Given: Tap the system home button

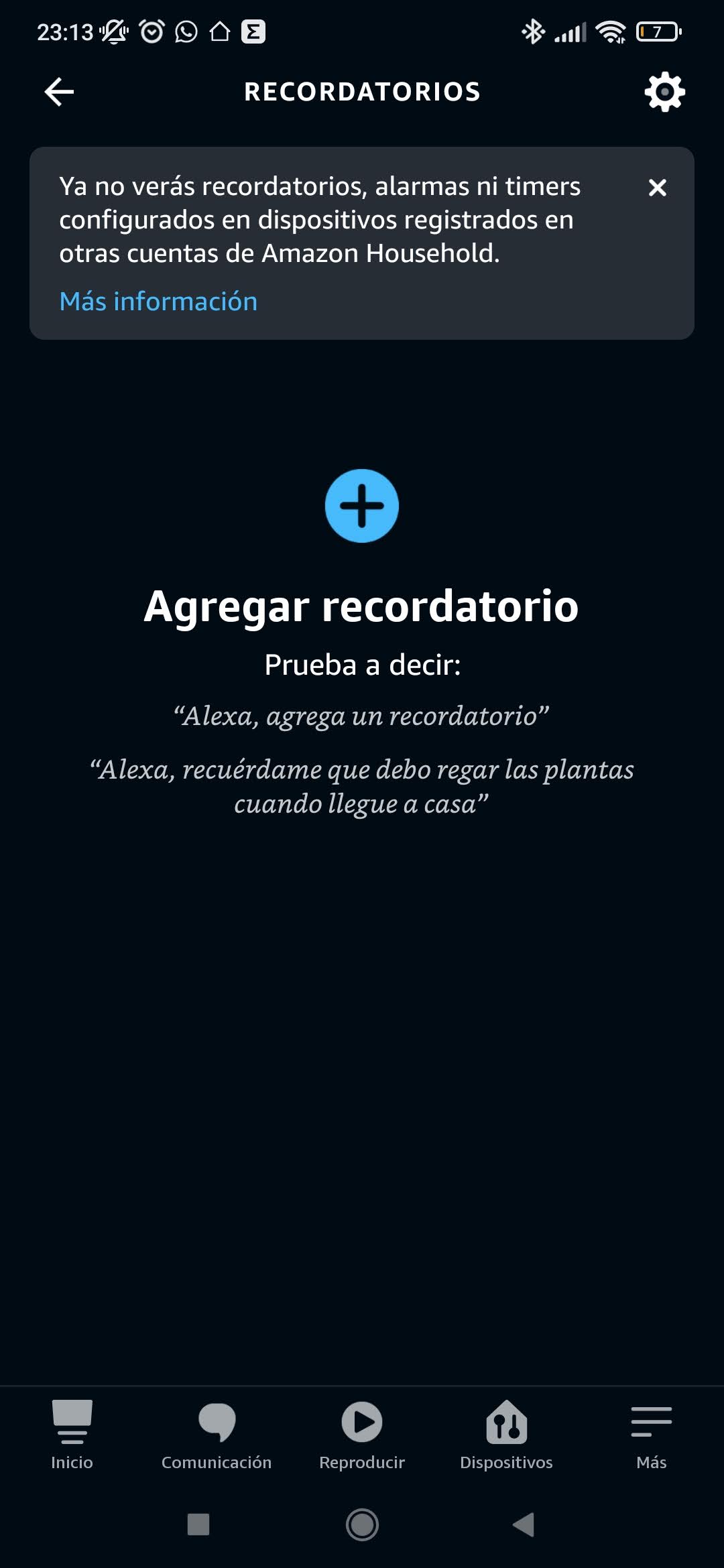Looking at the screenshot, I should 362,1525.
